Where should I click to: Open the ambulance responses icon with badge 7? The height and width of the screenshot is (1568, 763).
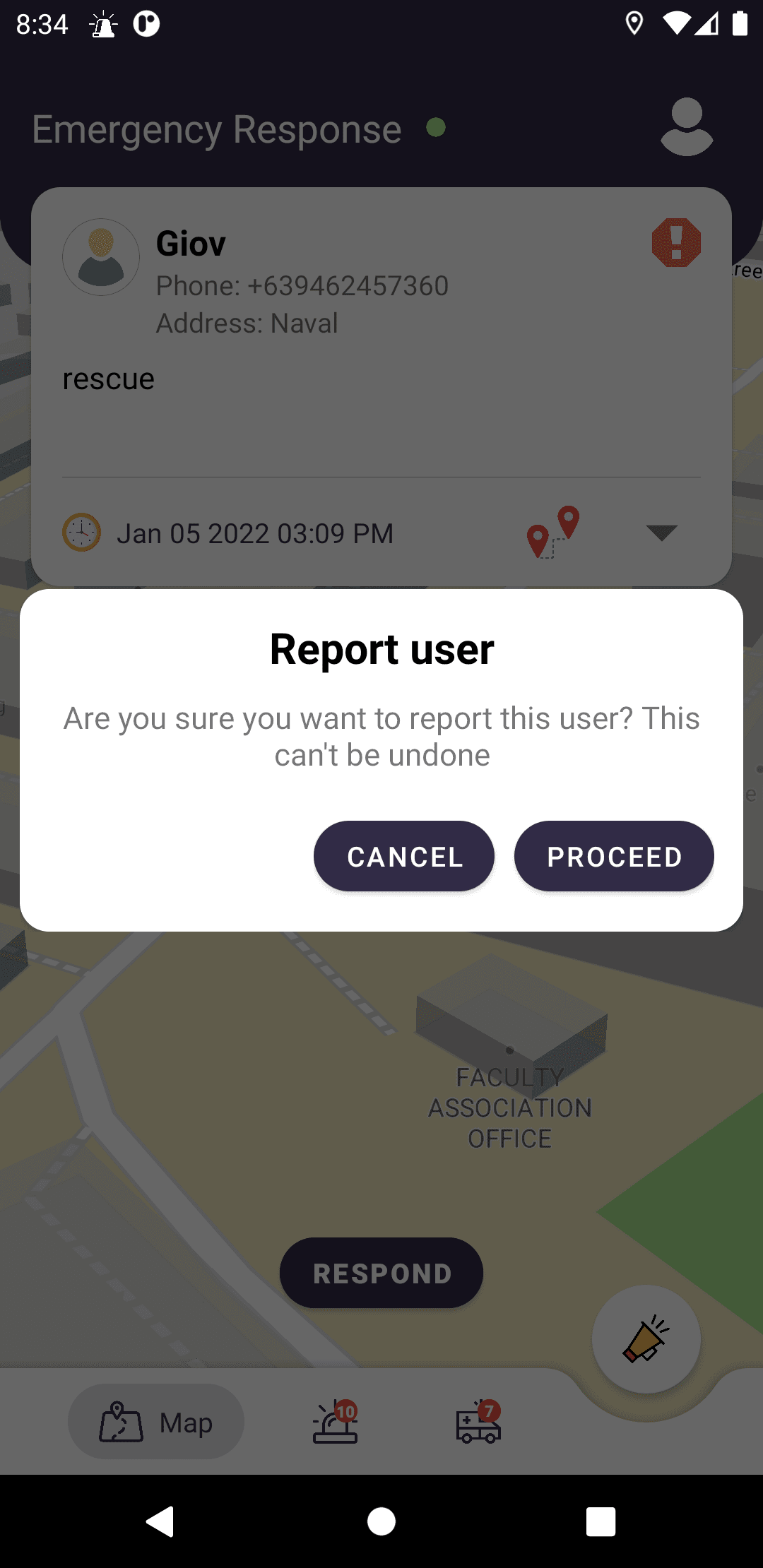(477, 1422)
